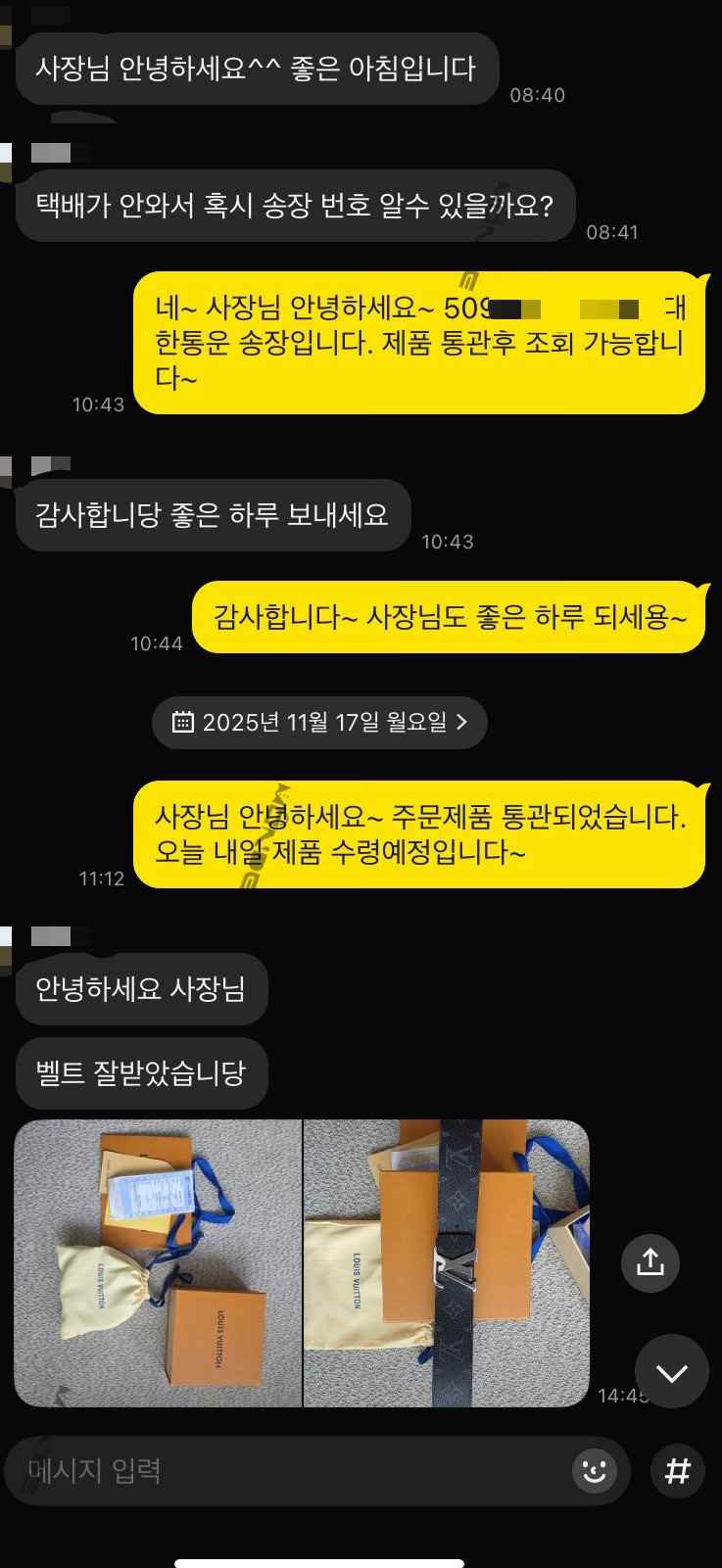Image resolution: width=722 pixels, height=1568 pixels.
Task: Jump to the latest message via down arrow
Action: [x=672, y=1372]
